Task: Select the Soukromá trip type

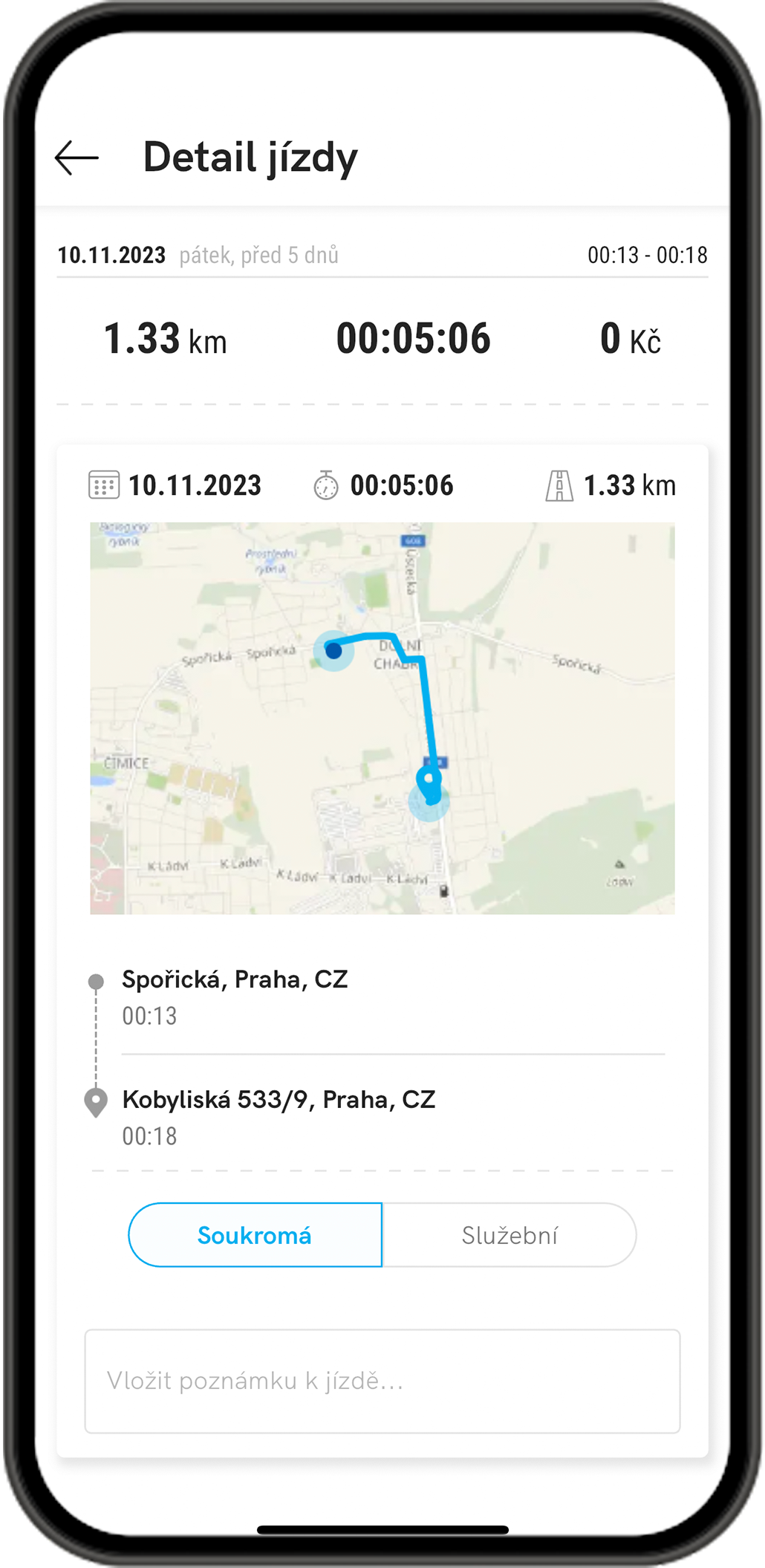Action: pyautogui.click(x=255, y=1235)
